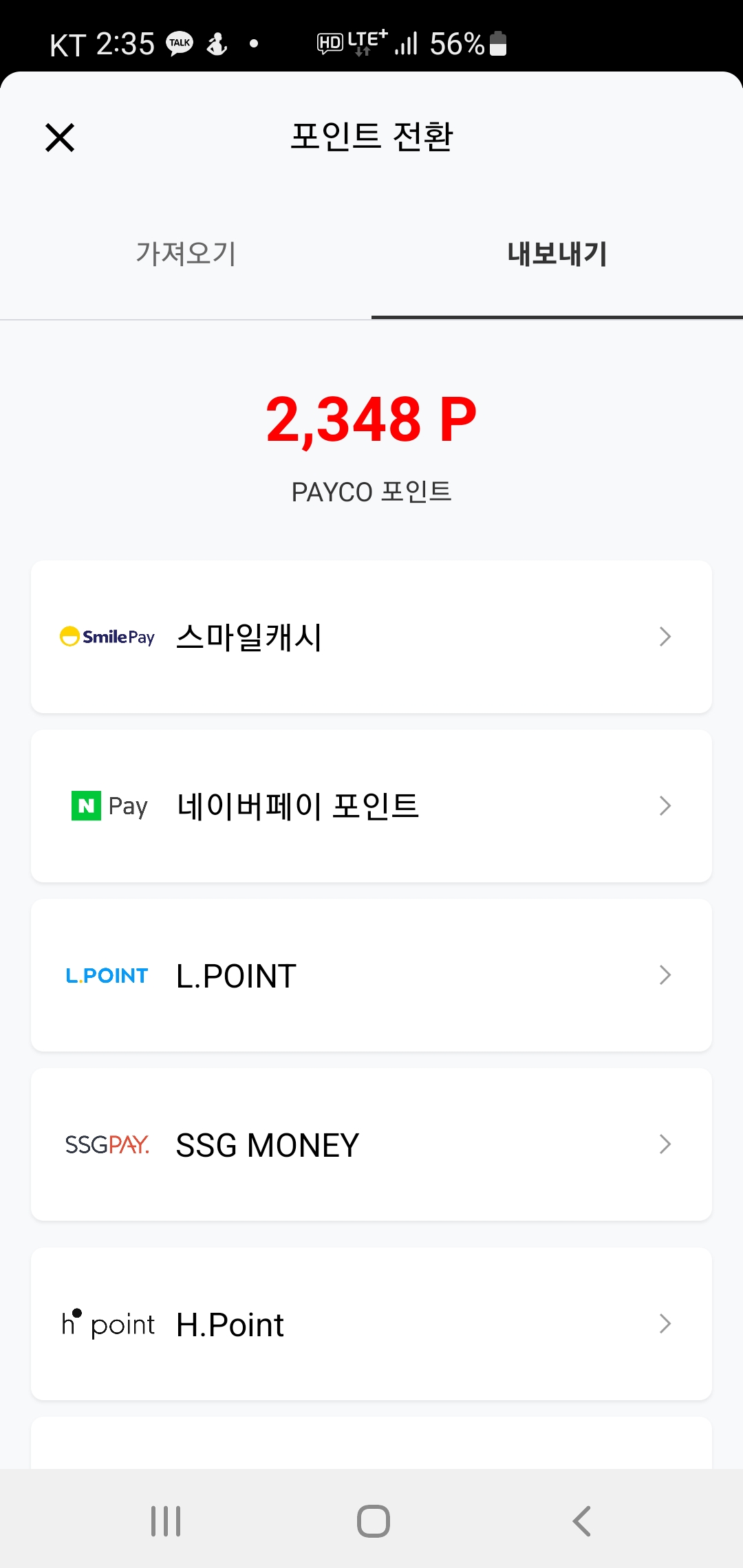
Task: Open the L.POINT conversion row
Action: click(371, 975)
